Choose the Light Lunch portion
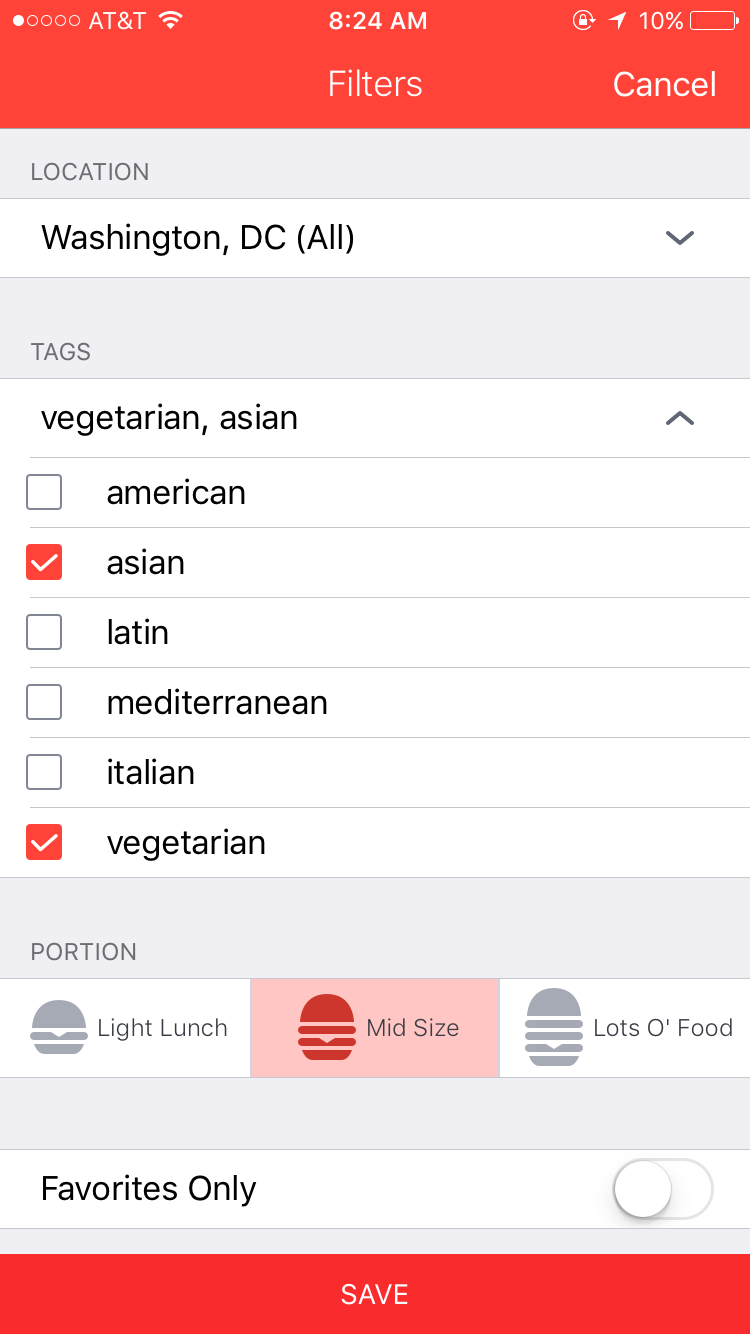Image resolution: width=750 pixels, height=1334 pixels. pos(125,1028)
